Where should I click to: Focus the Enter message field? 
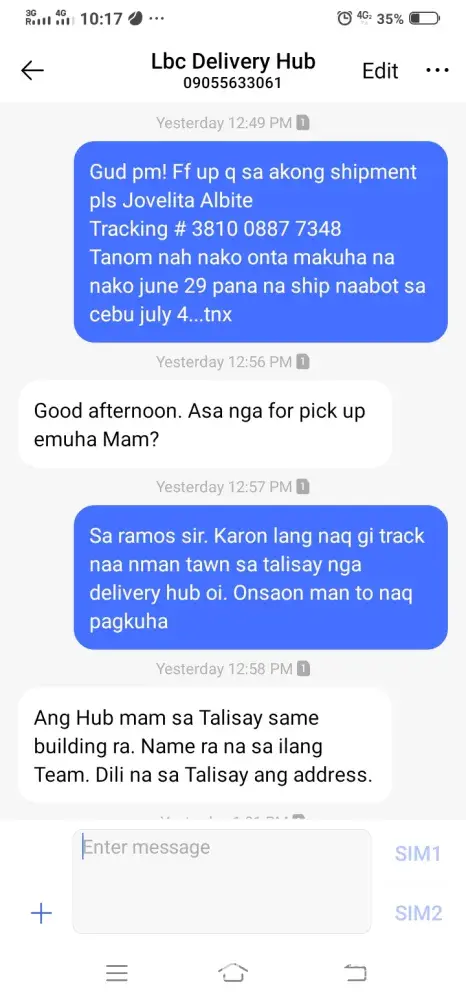coord(222,881)
